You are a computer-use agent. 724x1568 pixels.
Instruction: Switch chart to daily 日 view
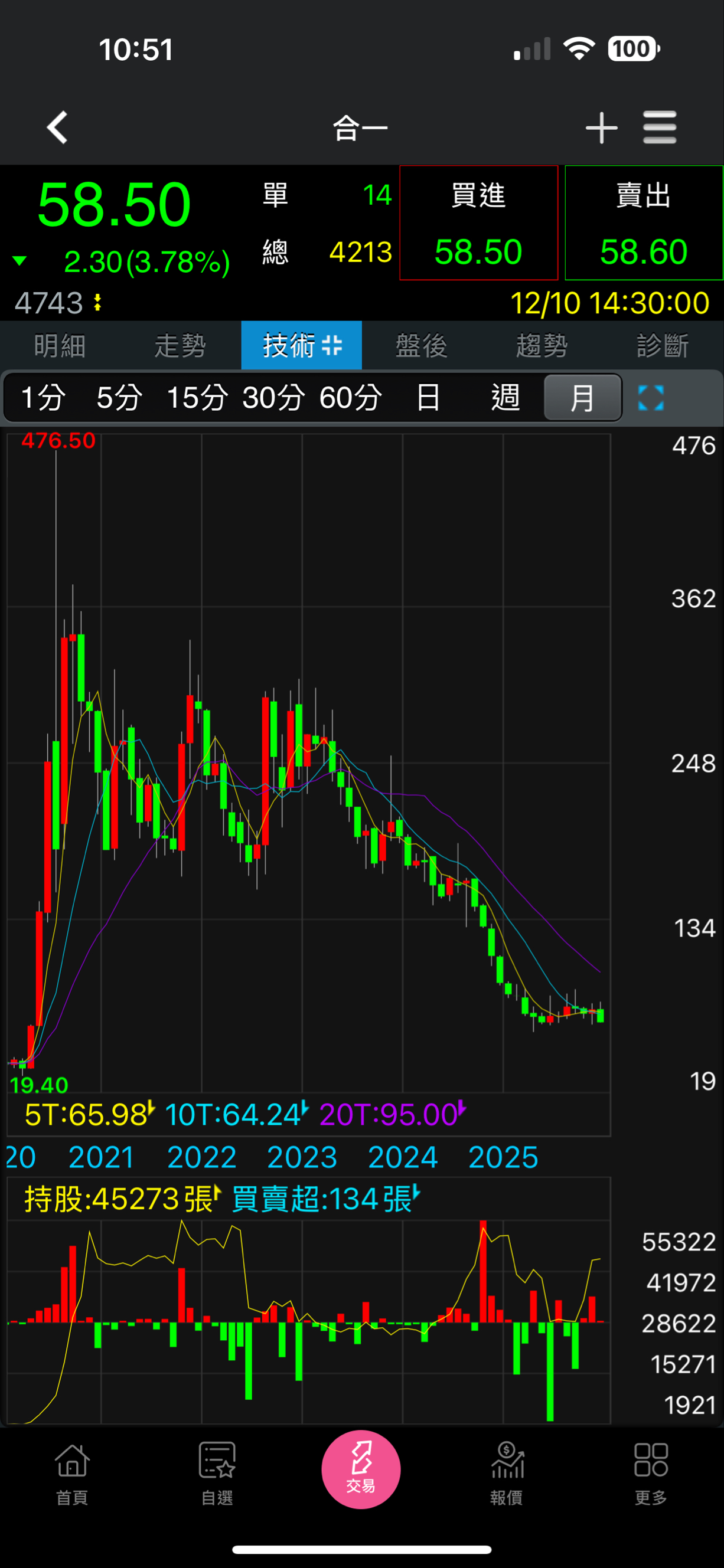point(428,398)
